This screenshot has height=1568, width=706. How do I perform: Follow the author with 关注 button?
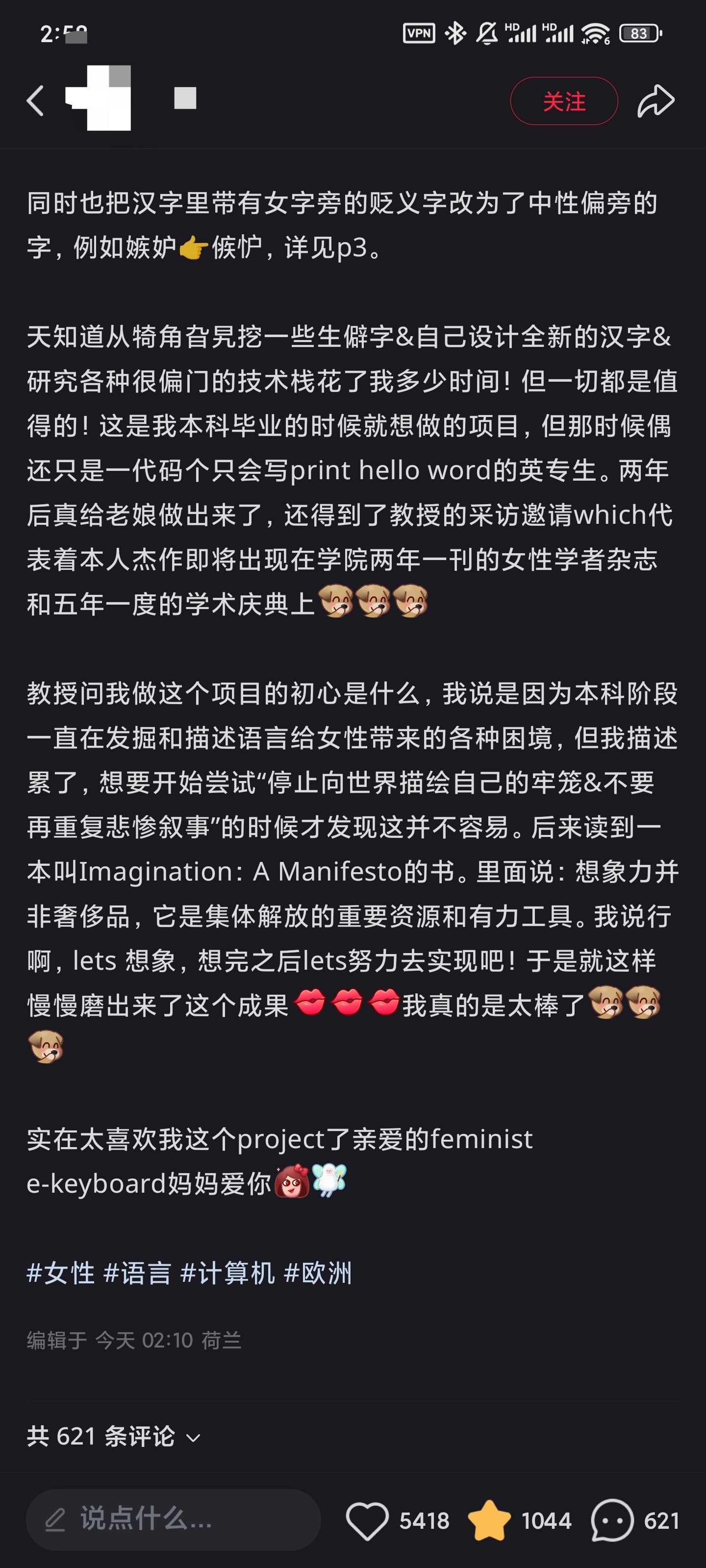[x=563, y=101]
